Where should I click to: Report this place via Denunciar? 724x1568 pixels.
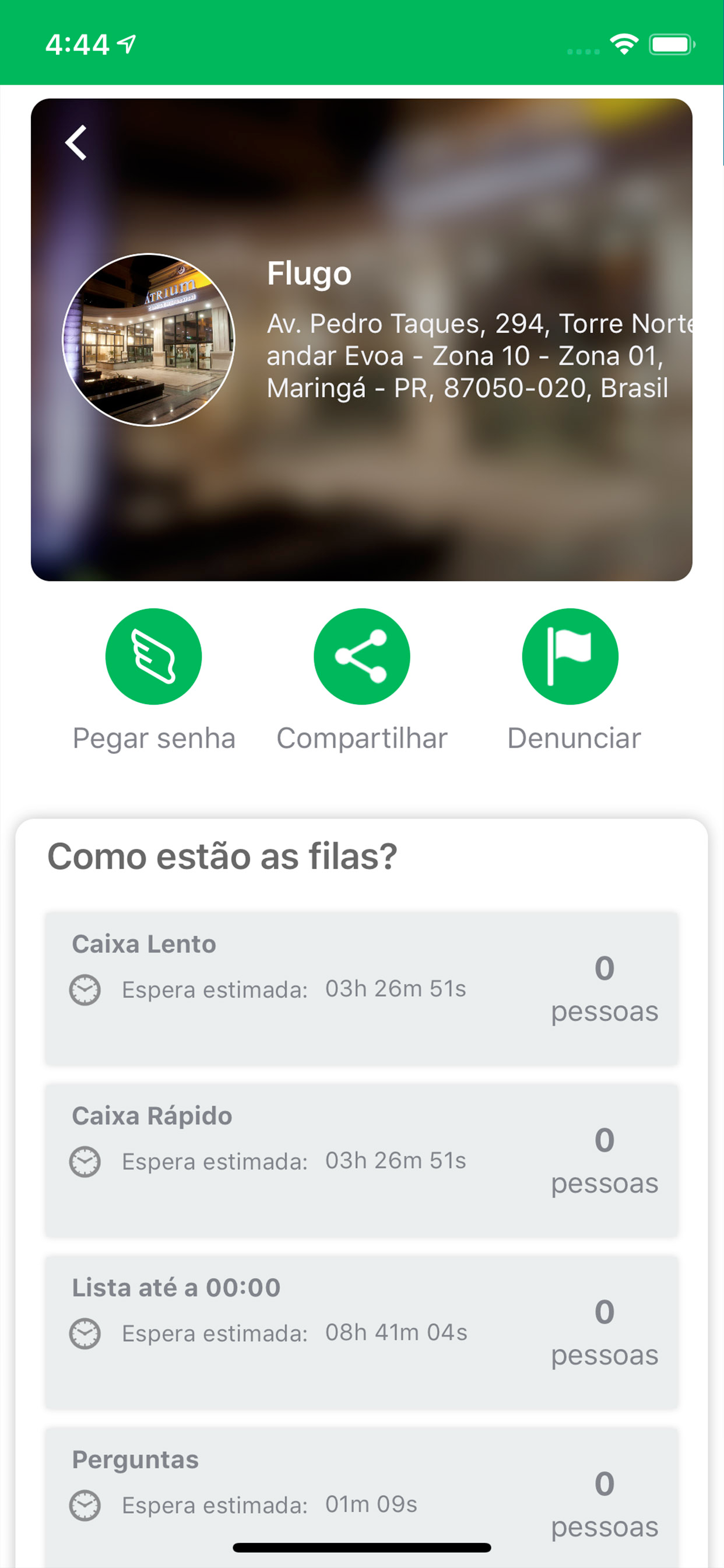pyautogui.click(x=570, y=657)
